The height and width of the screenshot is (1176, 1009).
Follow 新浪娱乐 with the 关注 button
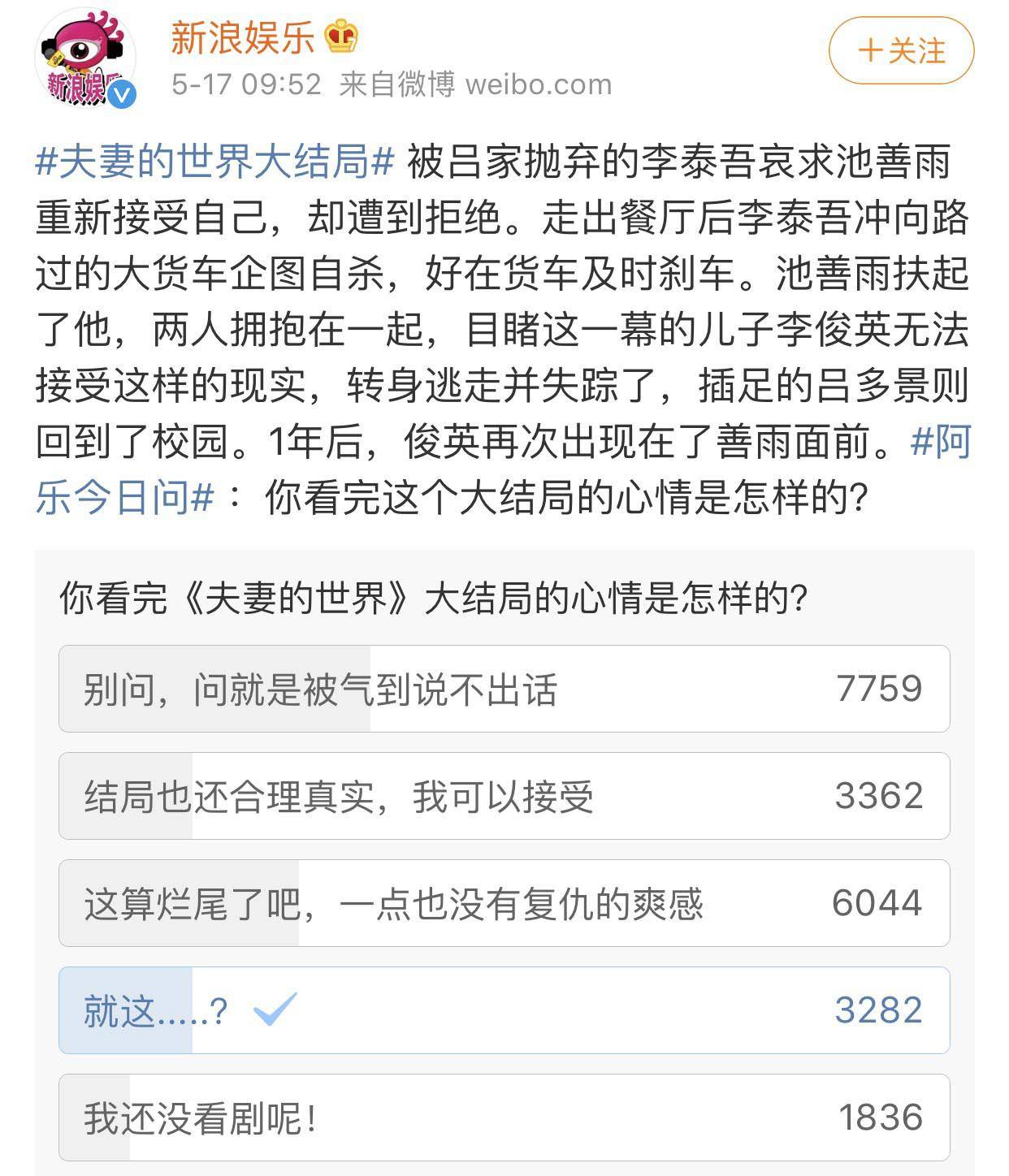click(x=900, y=50)
